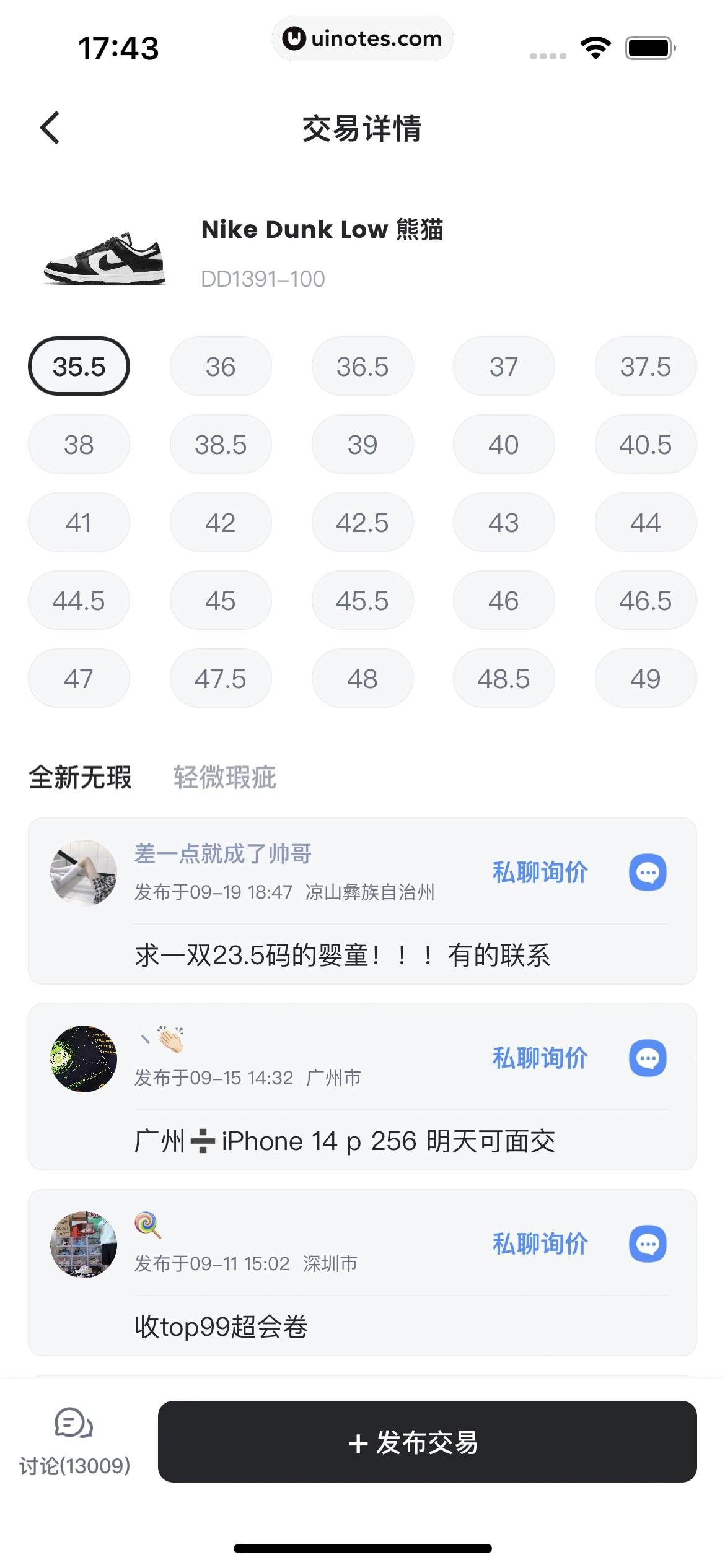Tap 私聊询价 for 差一点就成了帅哥
Image resolution: width=725 pixels, height=1568 pixels.
[540, 873]
